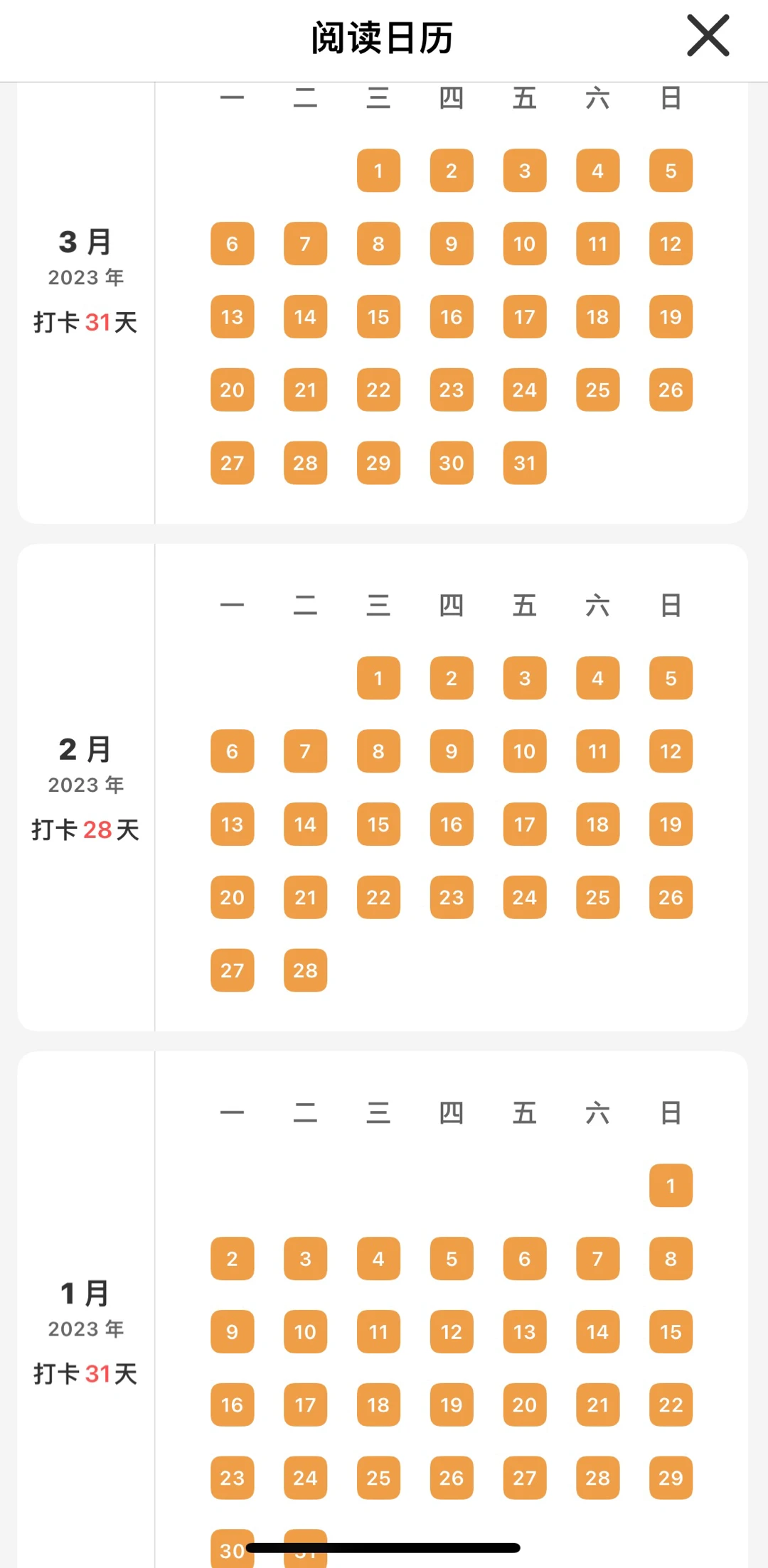Select March 15 in the calendar
768x1568 pixels.
pos(378,316)
